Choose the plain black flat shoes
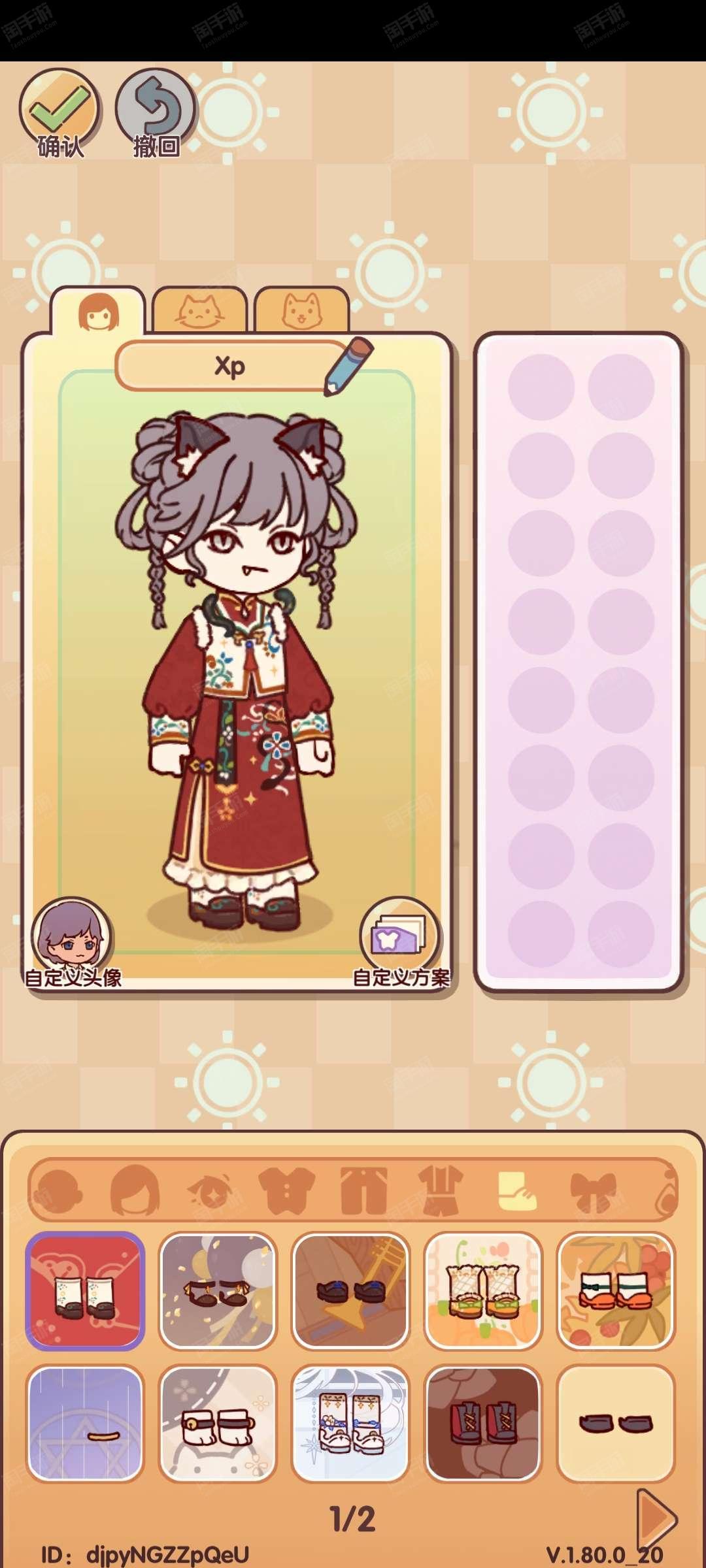This screenshot has width=706, height=1568. pyautogui.click(x=615, y=1424)
